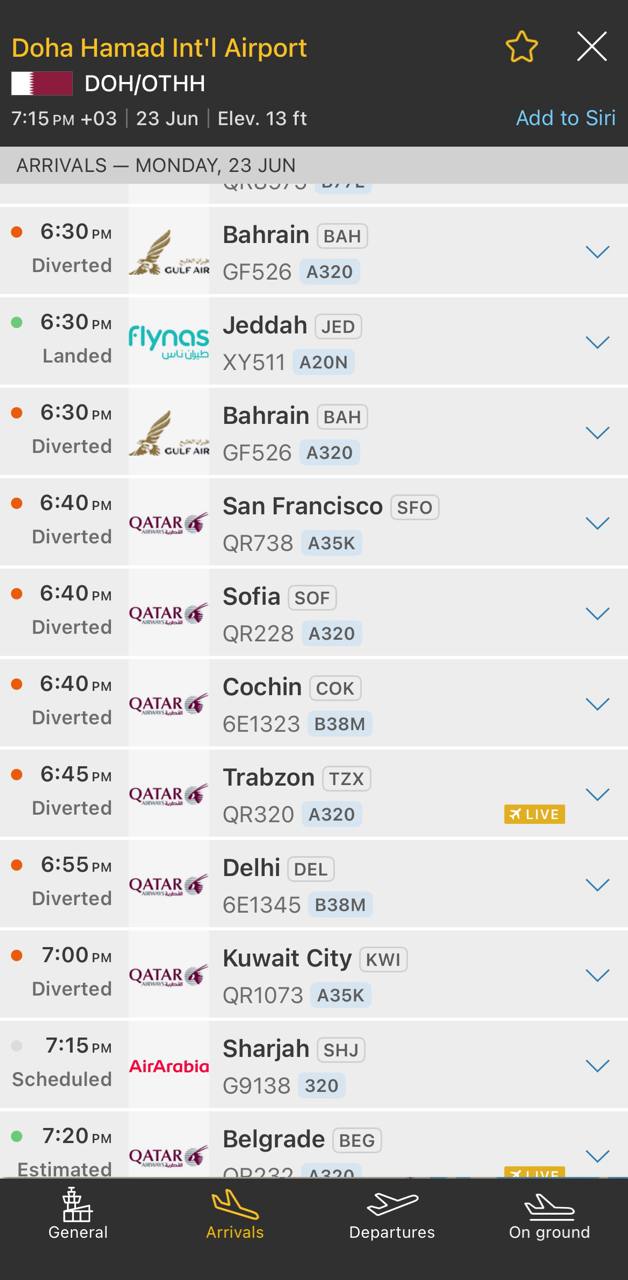628x1280 pixels.
Task: Tap the Add to Siri link
Action: pyautogui.click(x=565, y=118)
